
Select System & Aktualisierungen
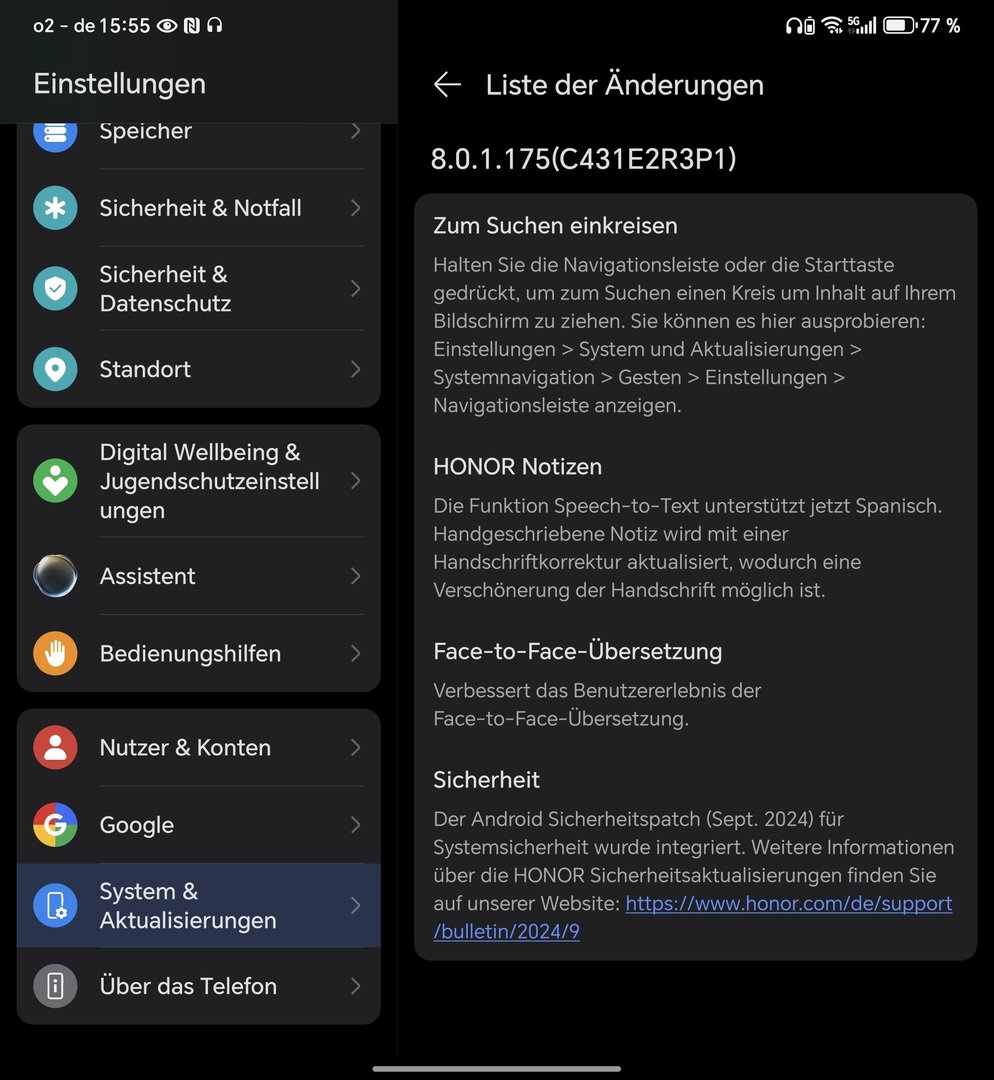click(x=198, y=906)
